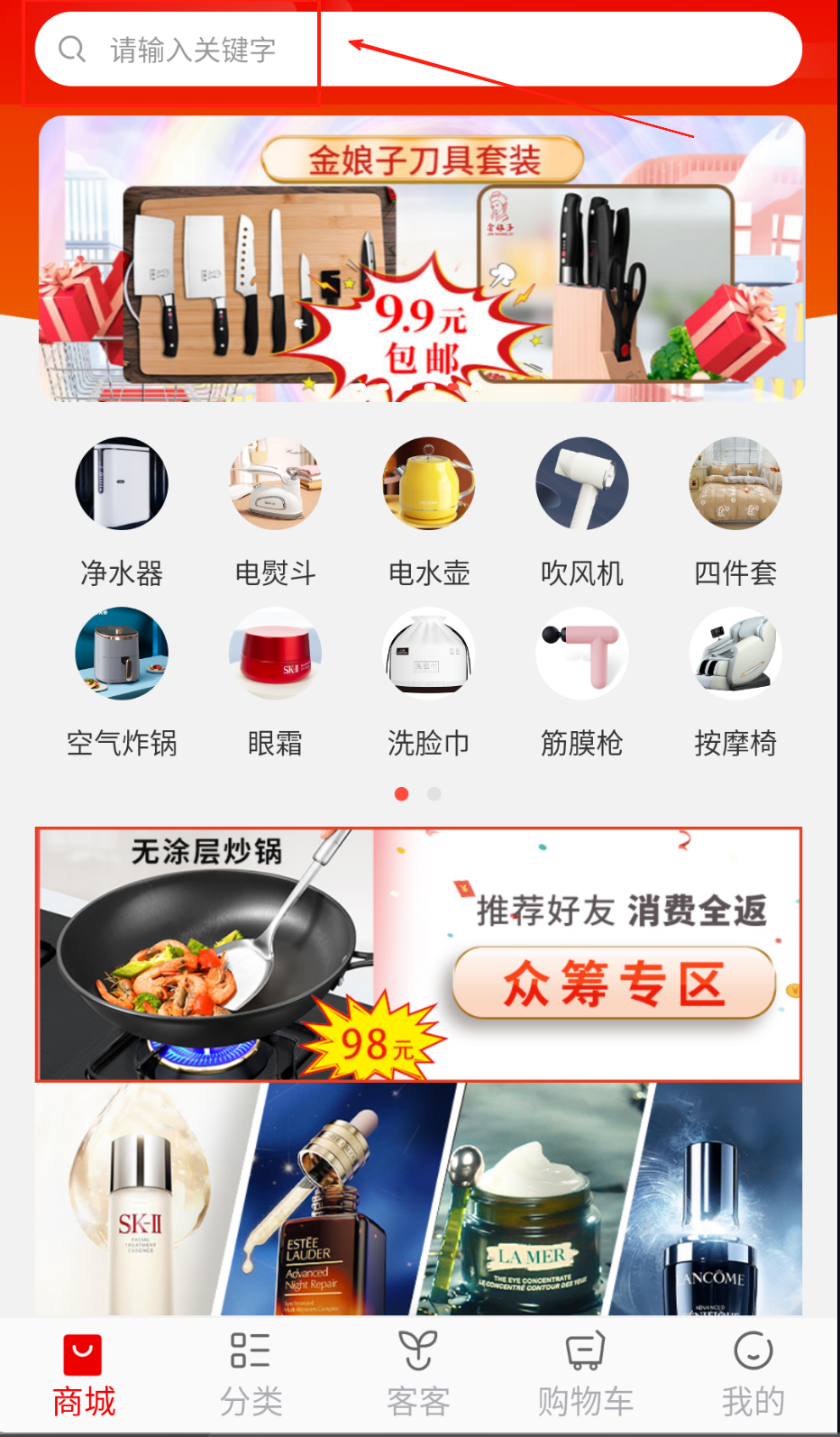Switch to the 客客 tab

(x=418, y=1375)
